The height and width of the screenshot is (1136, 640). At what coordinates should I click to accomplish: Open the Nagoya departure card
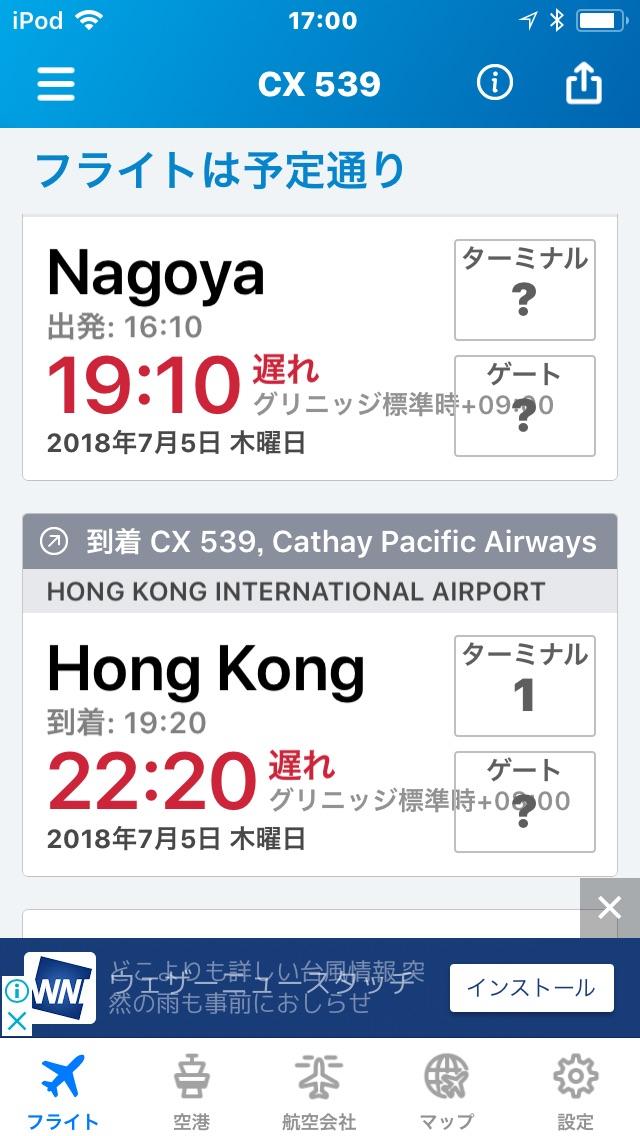(240, 350)
